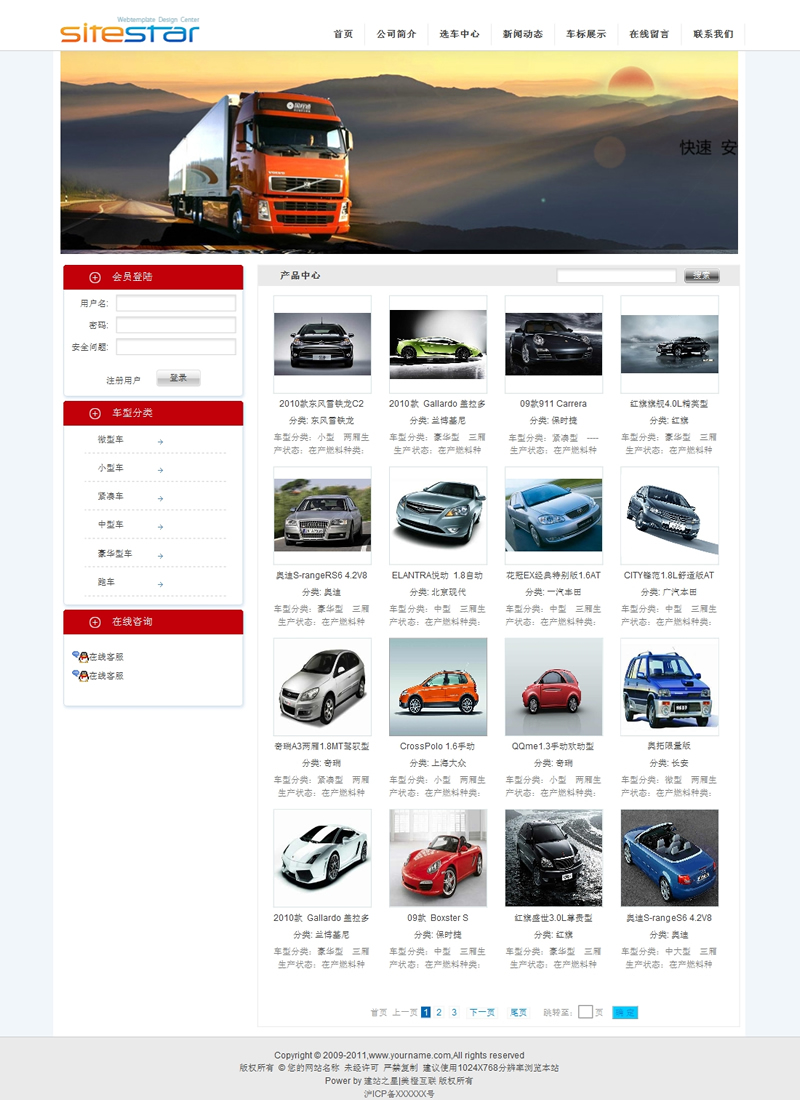This screenshot has height=1100, width=800.
Task: Tap the 用户名 input field
Action: tap(175, 303)
